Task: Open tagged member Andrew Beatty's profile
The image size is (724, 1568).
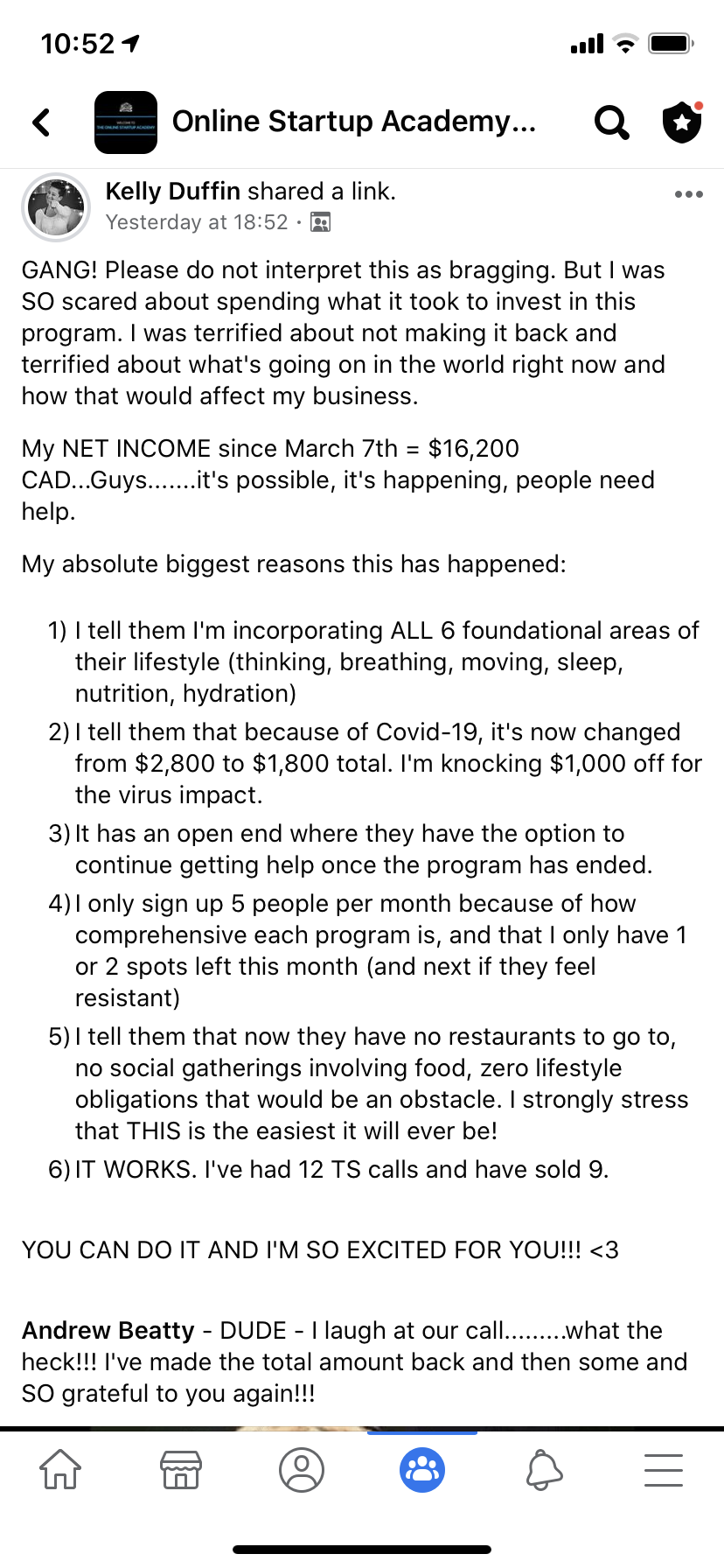Action: [x=108, y=1330]
